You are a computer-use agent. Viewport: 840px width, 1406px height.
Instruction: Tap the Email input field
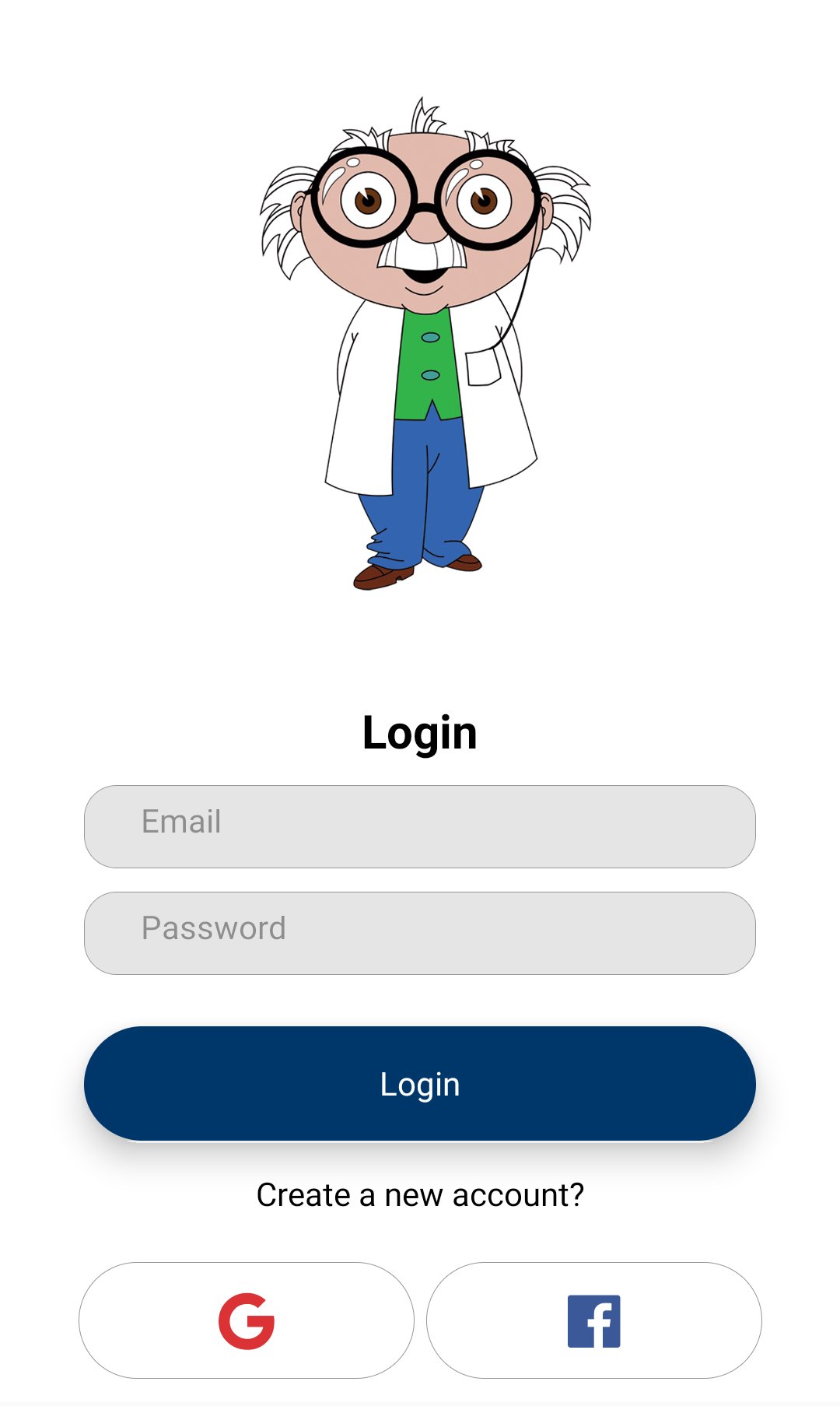pyautogui.click(x=420, y=826)
